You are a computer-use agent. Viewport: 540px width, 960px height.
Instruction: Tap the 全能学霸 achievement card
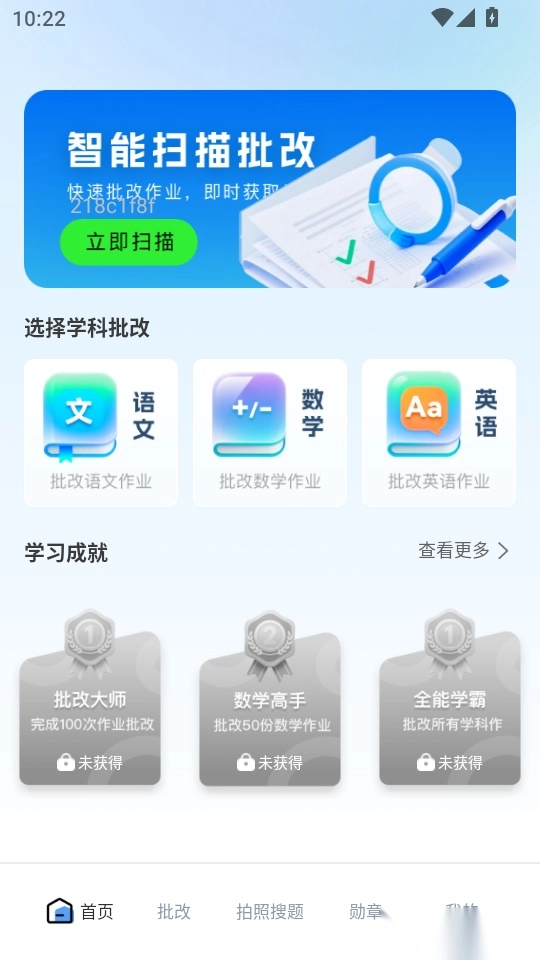pos(450,698)
